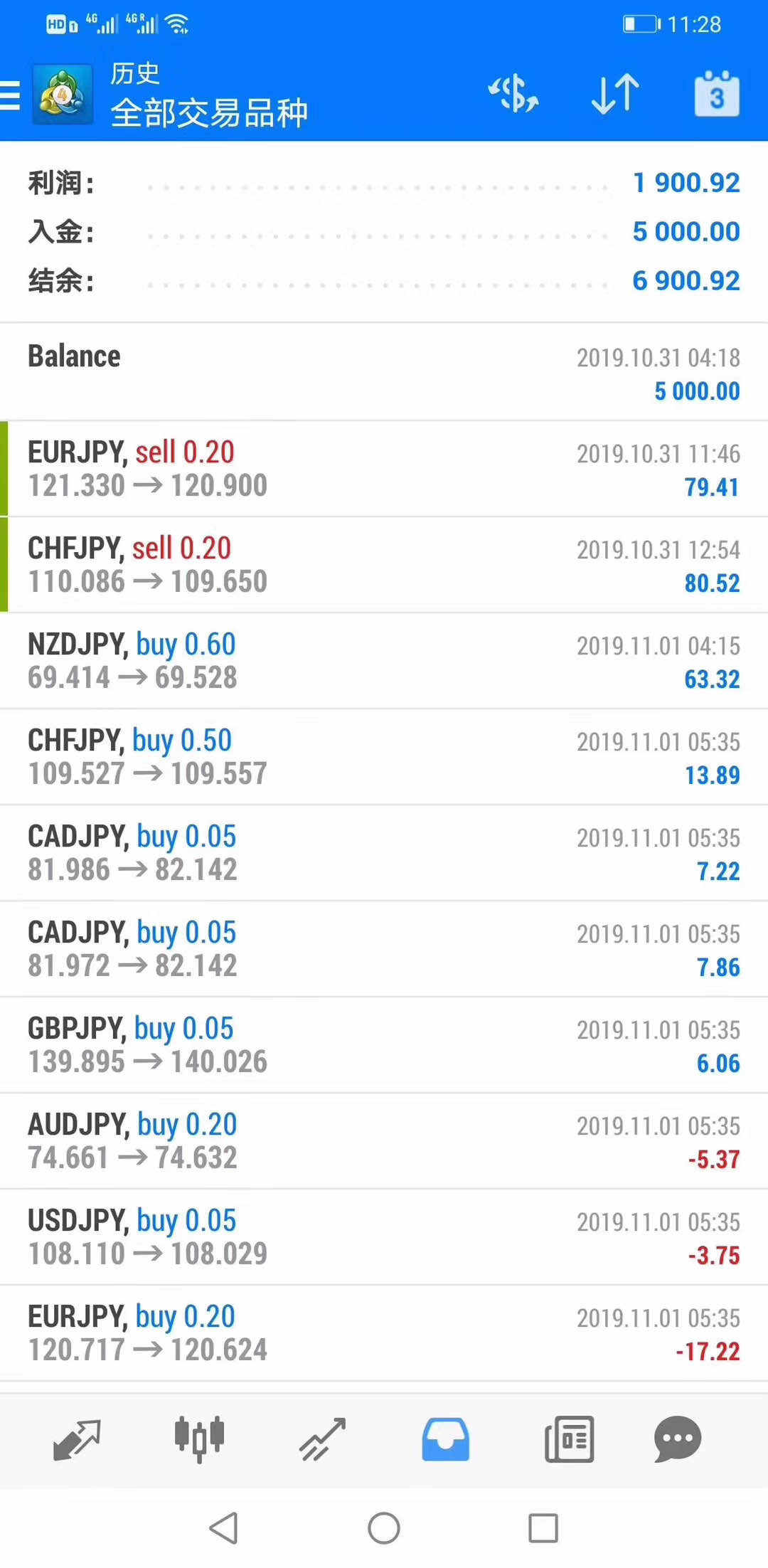Go to the News tab
Image resolution: width=768 pixels, height=1568 pixels.
[x=569, y=1439]
